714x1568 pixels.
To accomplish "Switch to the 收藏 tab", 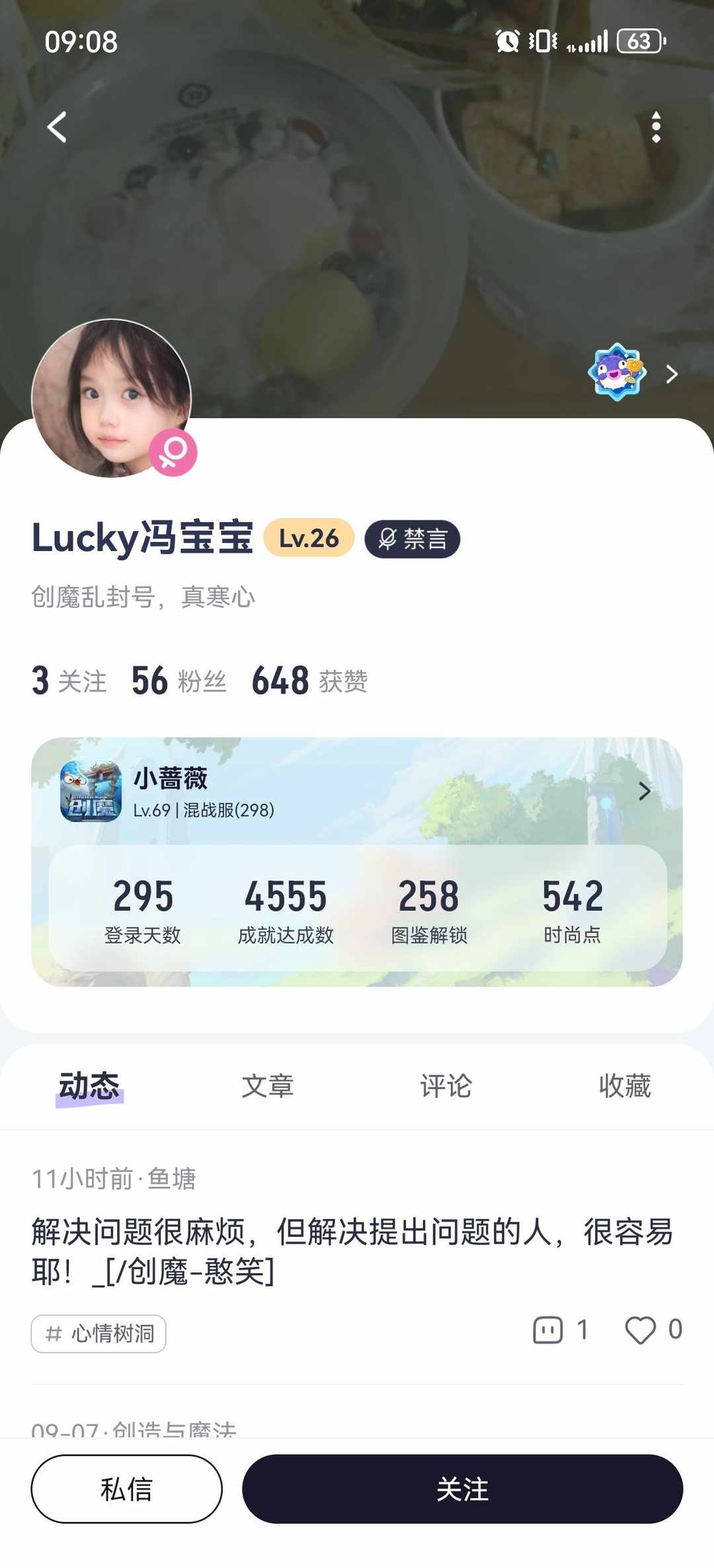I will coord(625,1086).
